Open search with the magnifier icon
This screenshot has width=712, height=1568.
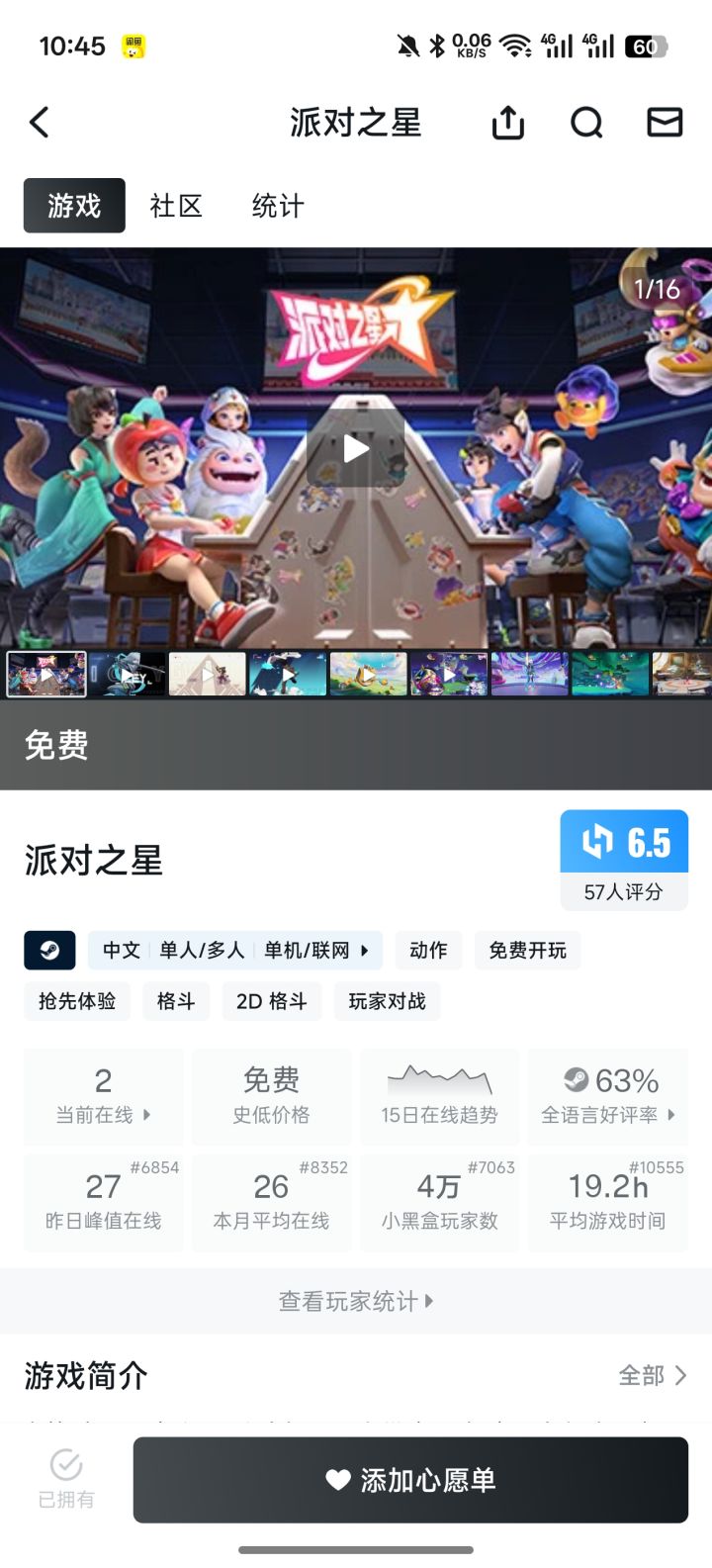586,123
